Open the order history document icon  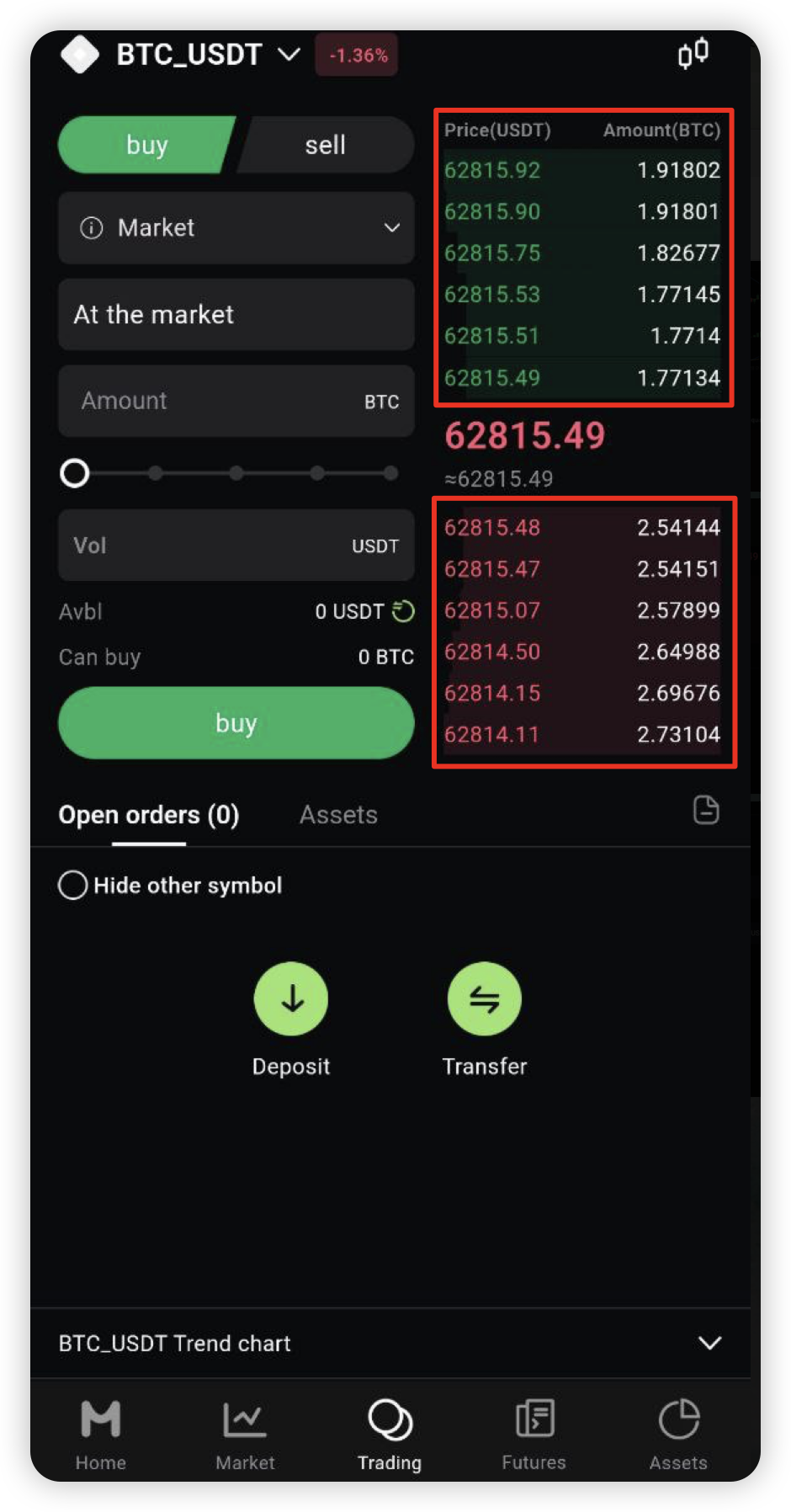click(x=706, y=810)
